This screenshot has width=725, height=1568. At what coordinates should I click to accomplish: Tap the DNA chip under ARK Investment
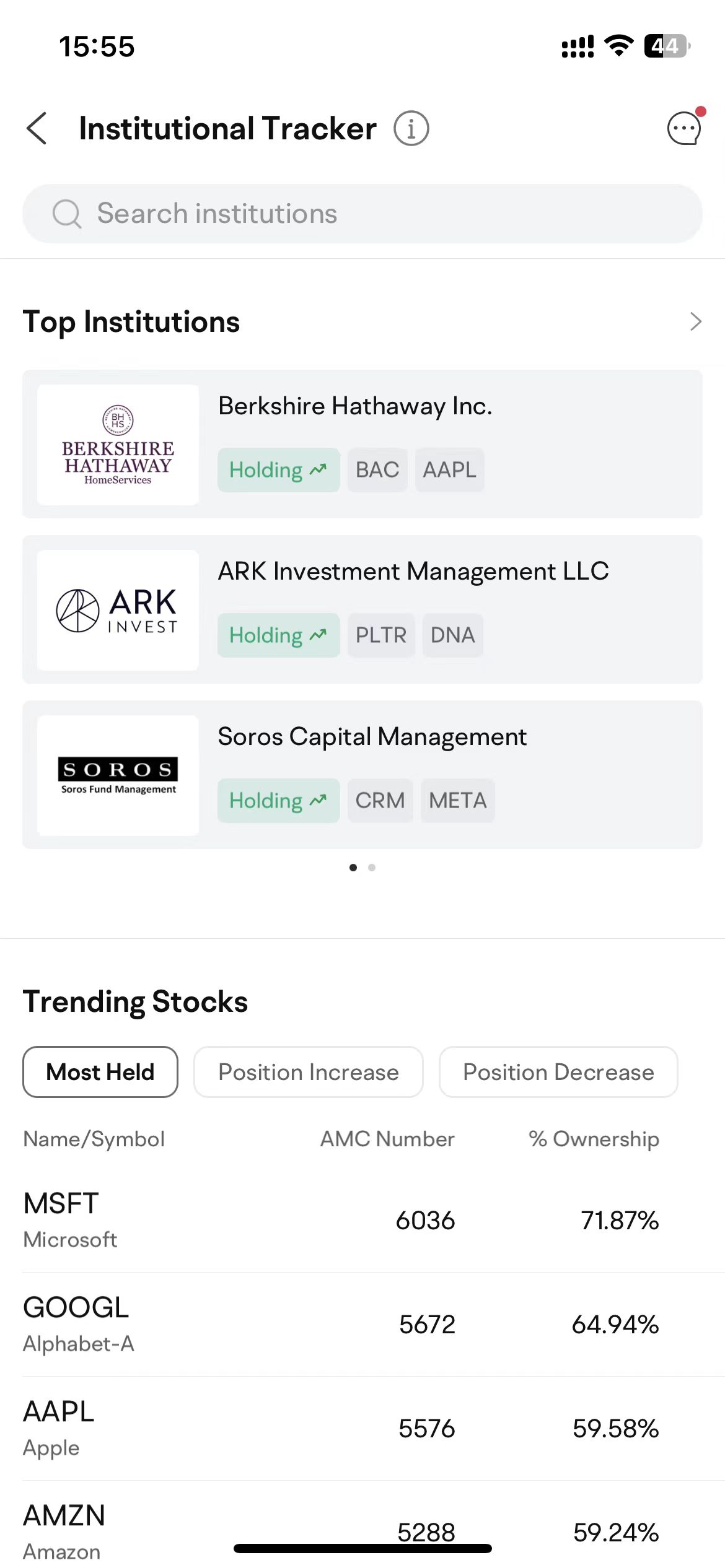tap(453, 635)
